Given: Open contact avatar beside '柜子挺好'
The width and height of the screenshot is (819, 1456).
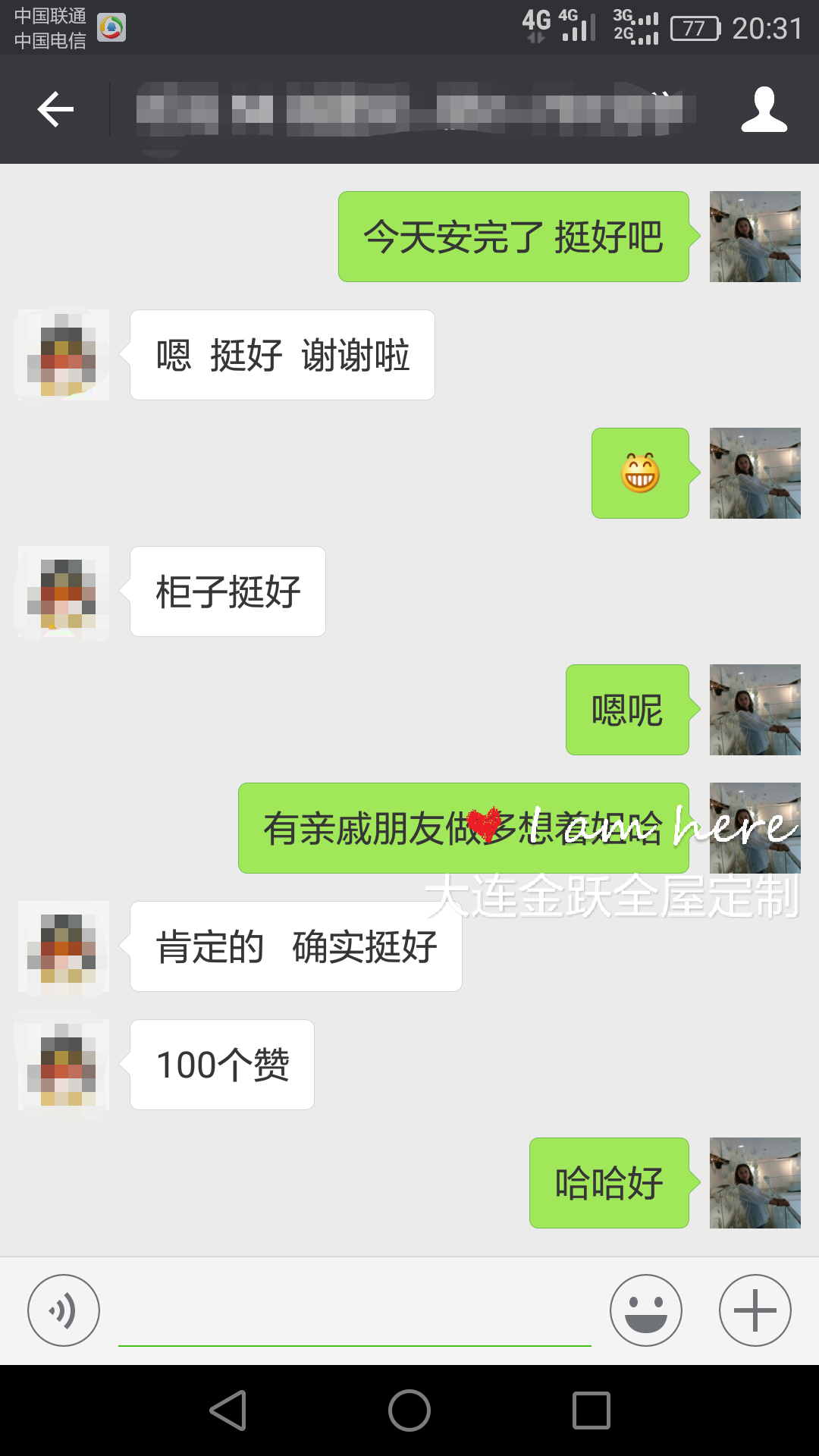Looking at the screenshot, I should tap(64, 592).
